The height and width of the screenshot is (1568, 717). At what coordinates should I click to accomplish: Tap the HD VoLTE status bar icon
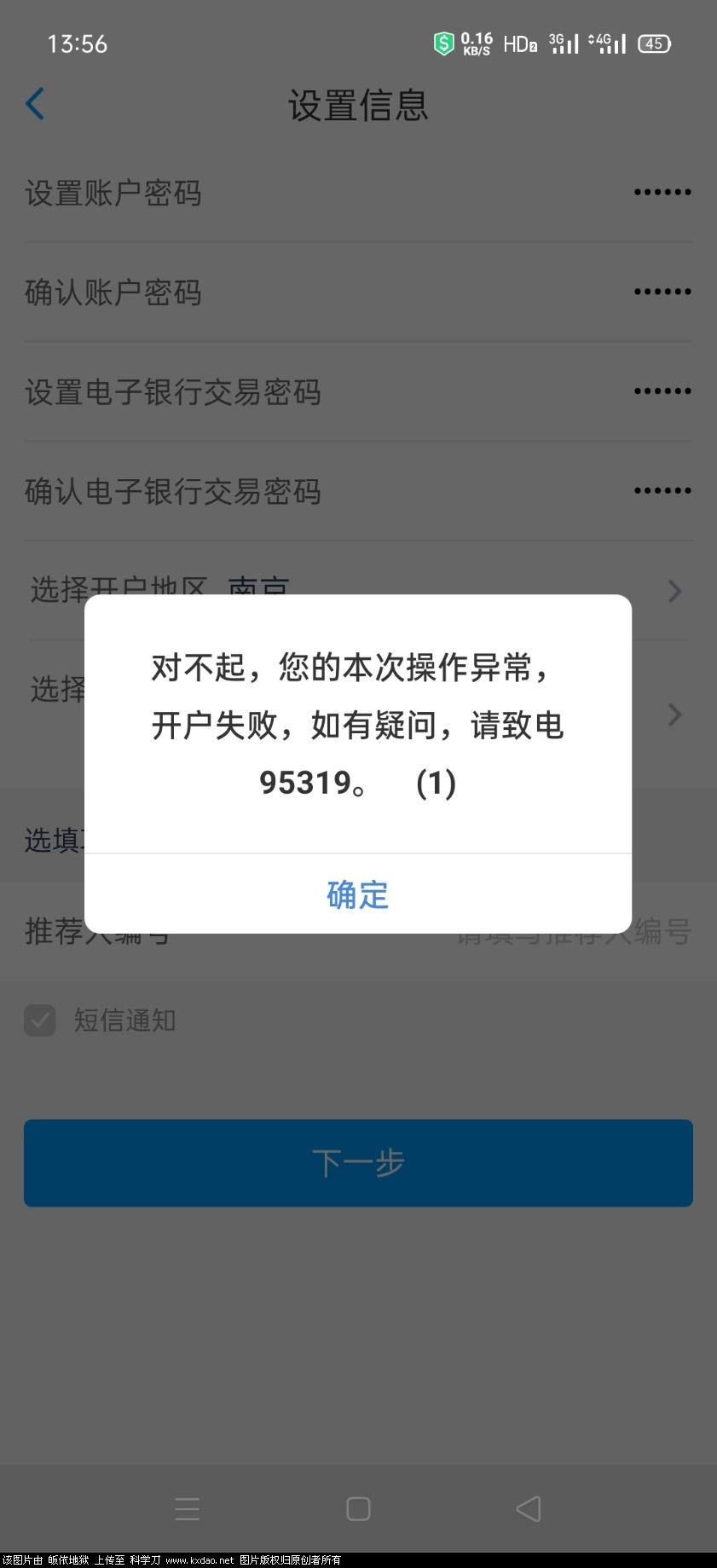[520, 43]
